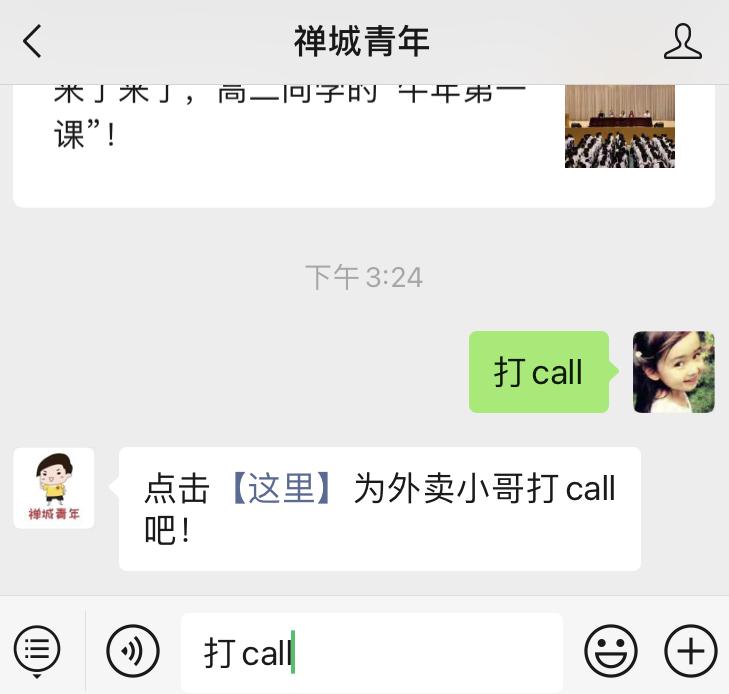Open the account profile icon

(683, 42)
